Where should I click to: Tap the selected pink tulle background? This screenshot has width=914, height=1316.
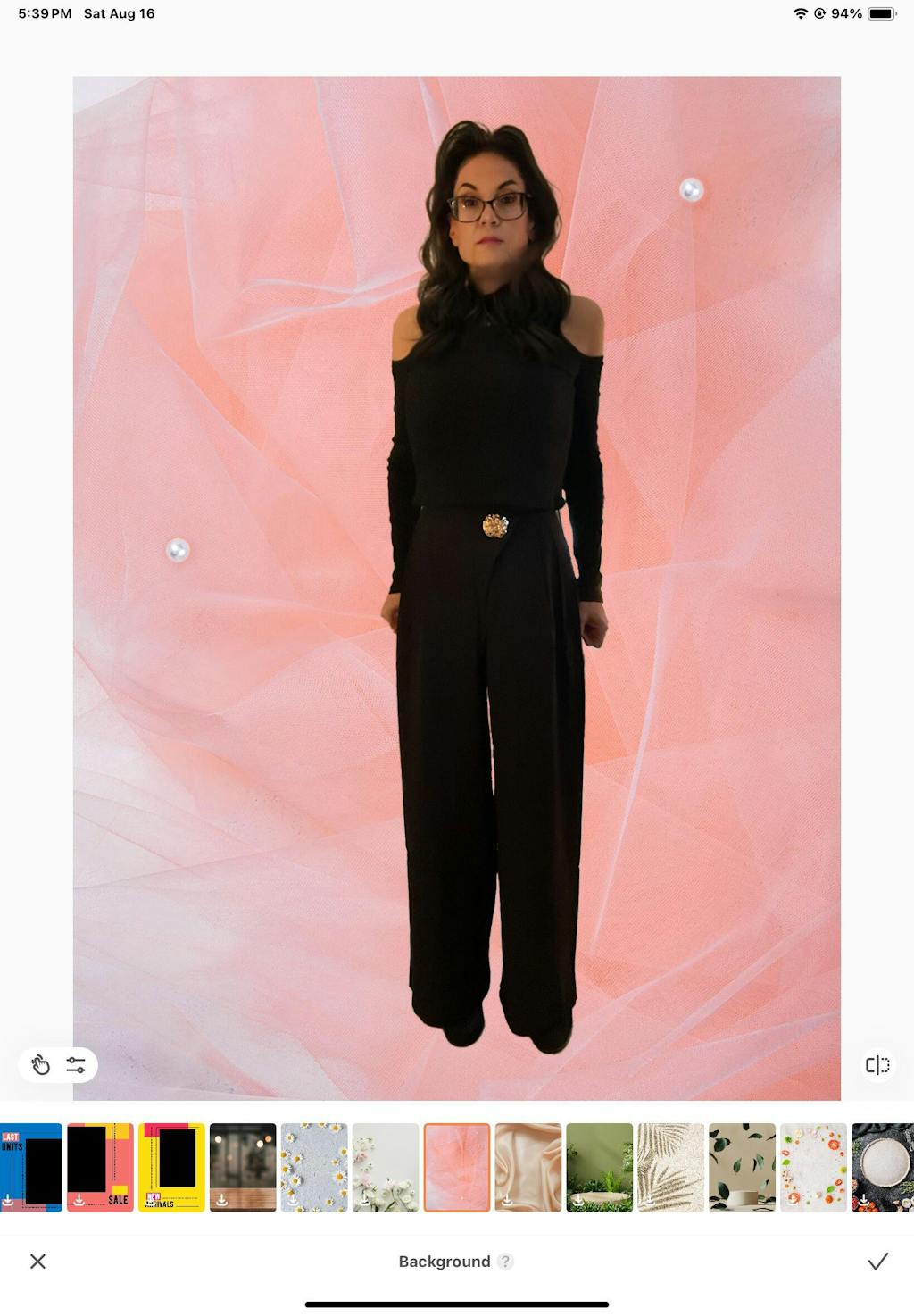coord(457,1167)
